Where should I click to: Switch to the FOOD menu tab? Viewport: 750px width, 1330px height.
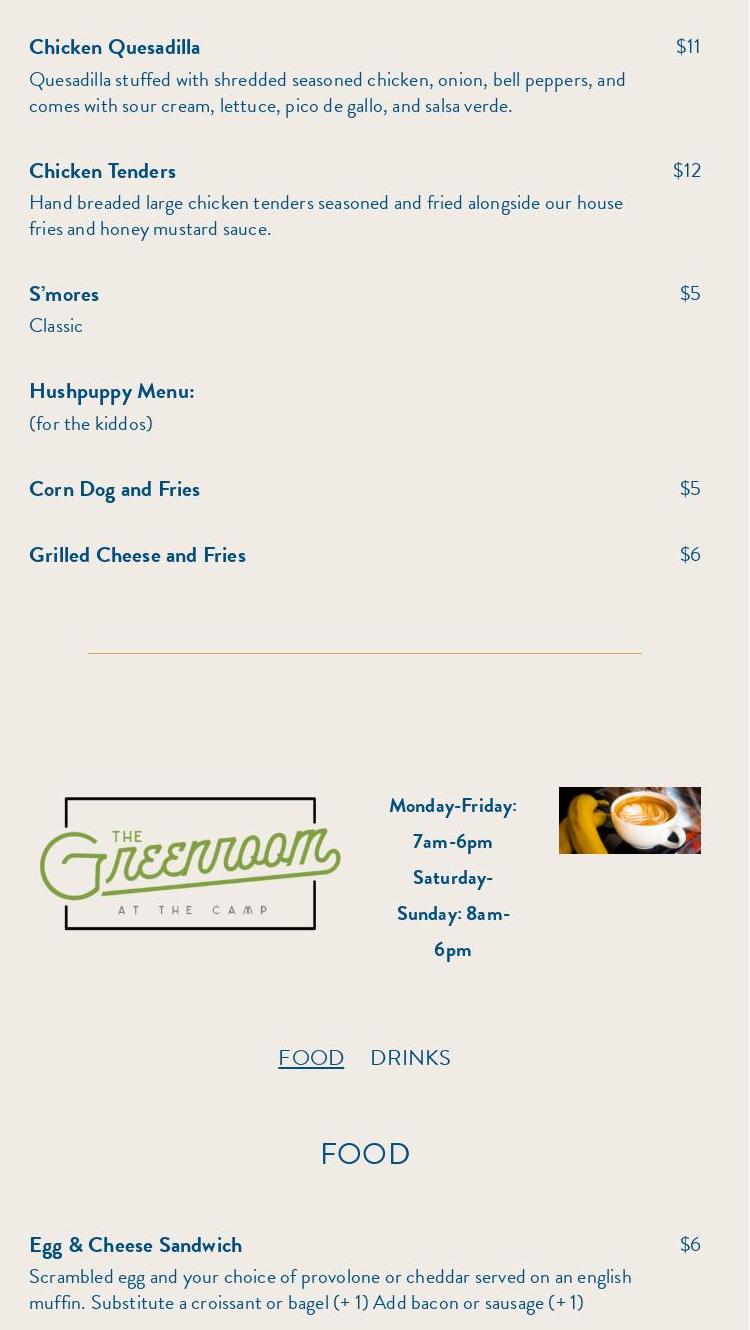310,1058
